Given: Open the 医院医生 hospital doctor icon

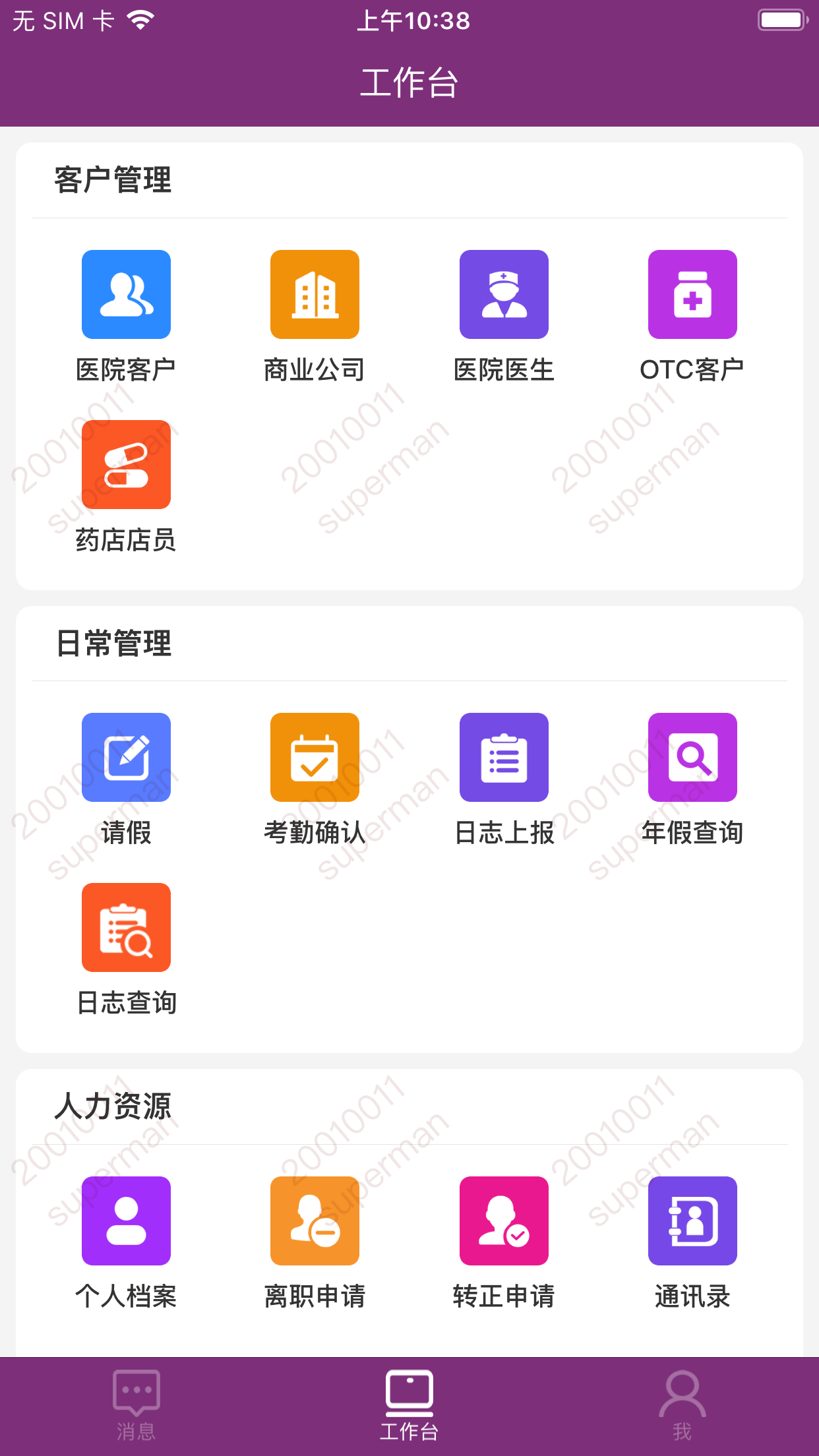Looking at the screenshot, I should click(503, 294).
